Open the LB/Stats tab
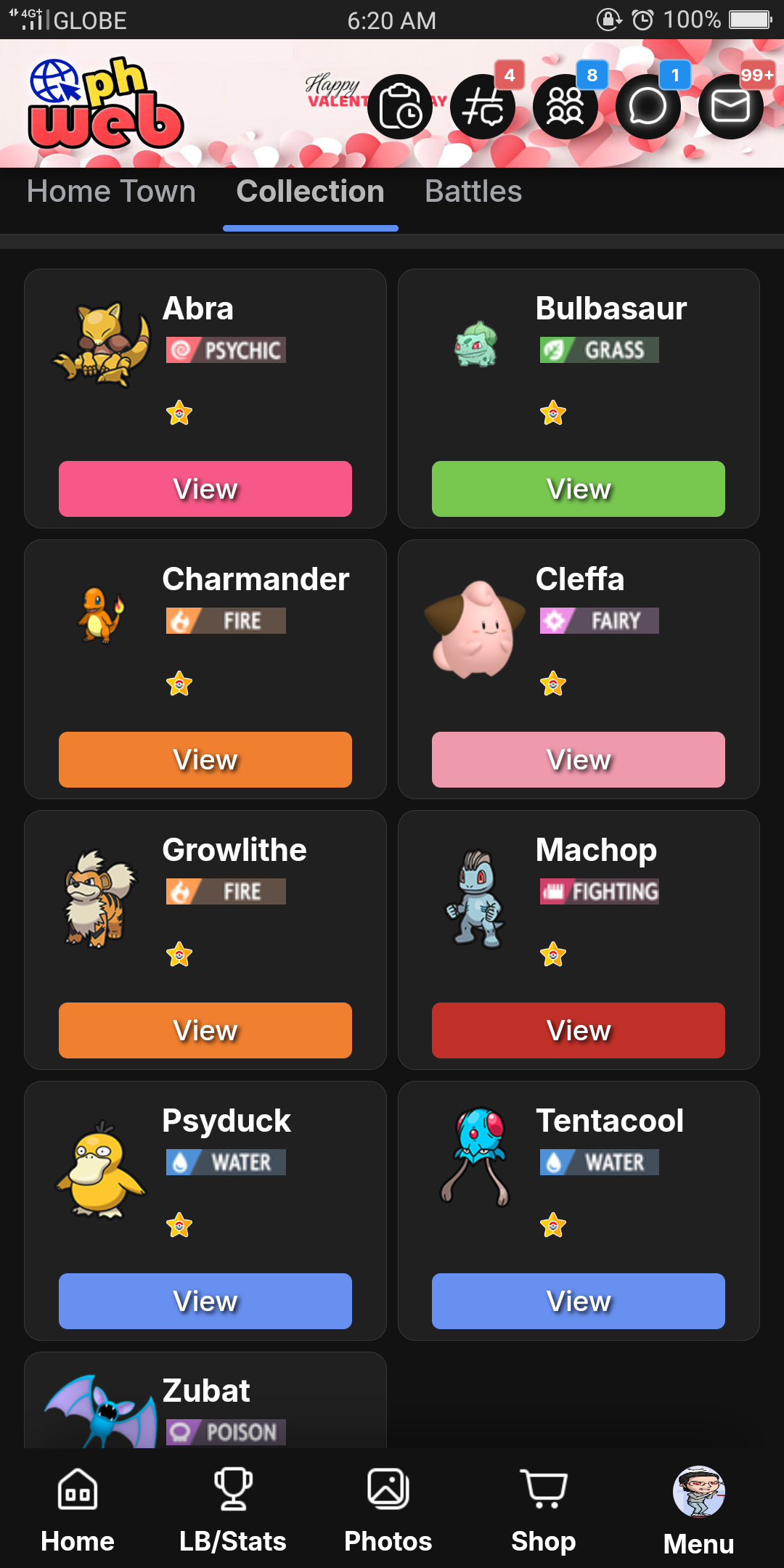784x1568 pixels. point(233,1510)
